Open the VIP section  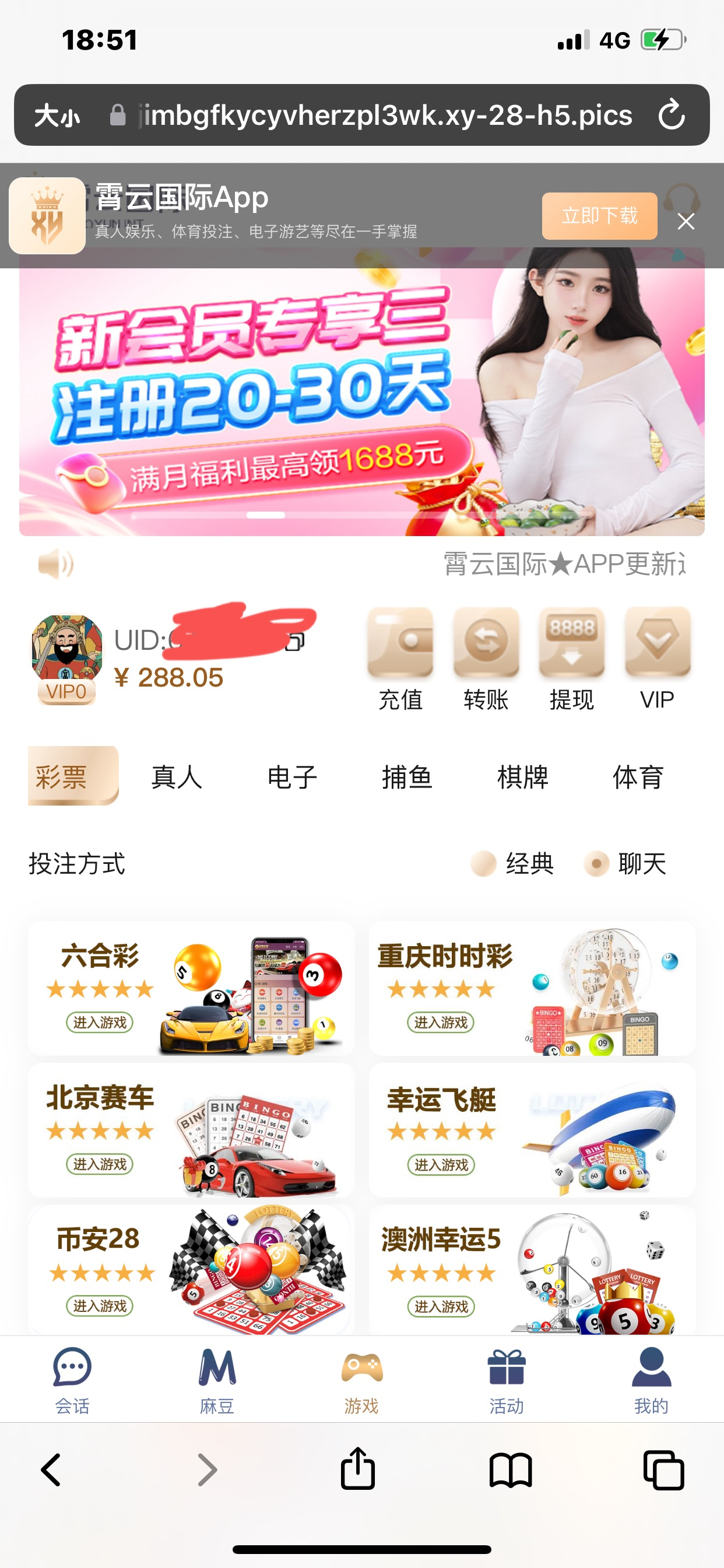(x=657, y=659)
